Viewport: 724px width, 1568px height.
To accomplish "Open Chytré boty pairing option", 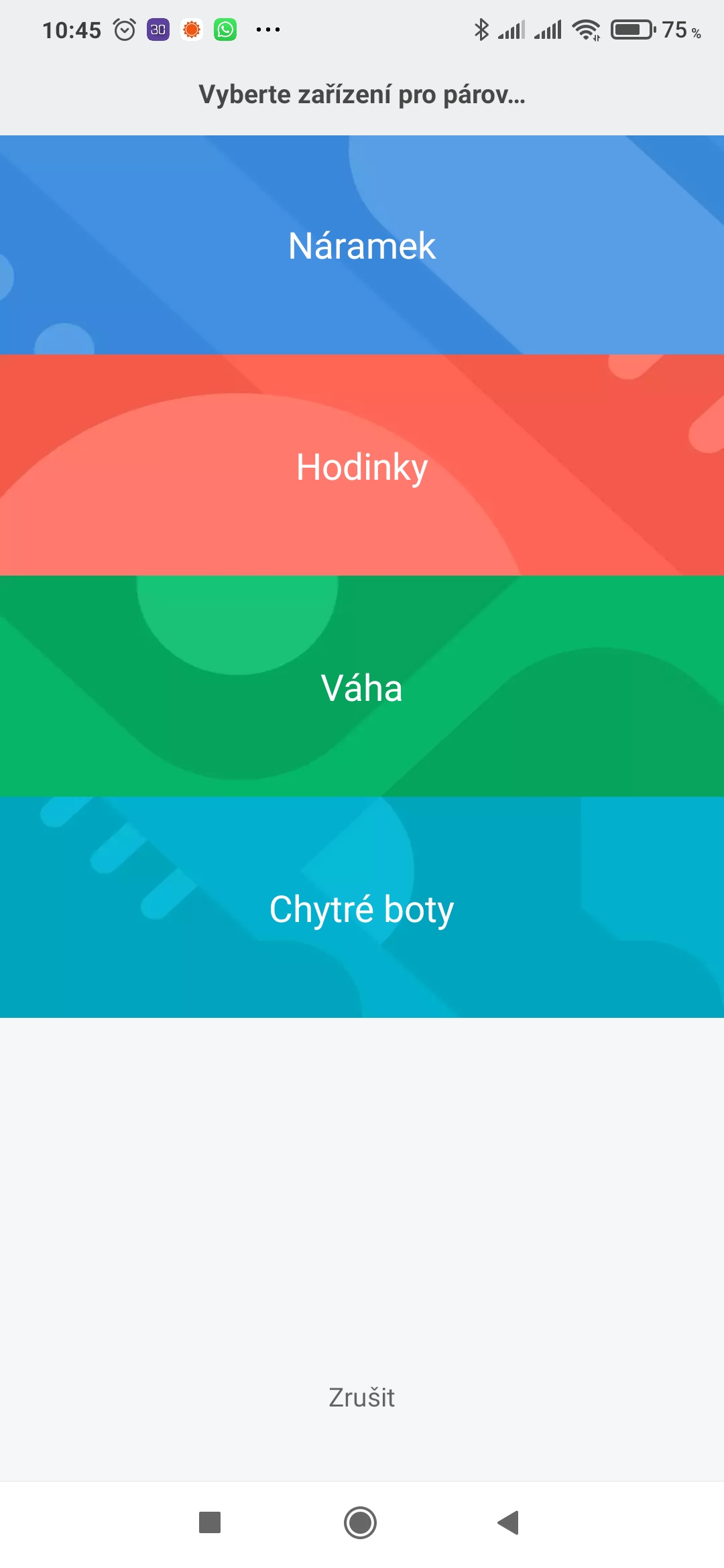I will pyautogui.click(x=362, y=909).
